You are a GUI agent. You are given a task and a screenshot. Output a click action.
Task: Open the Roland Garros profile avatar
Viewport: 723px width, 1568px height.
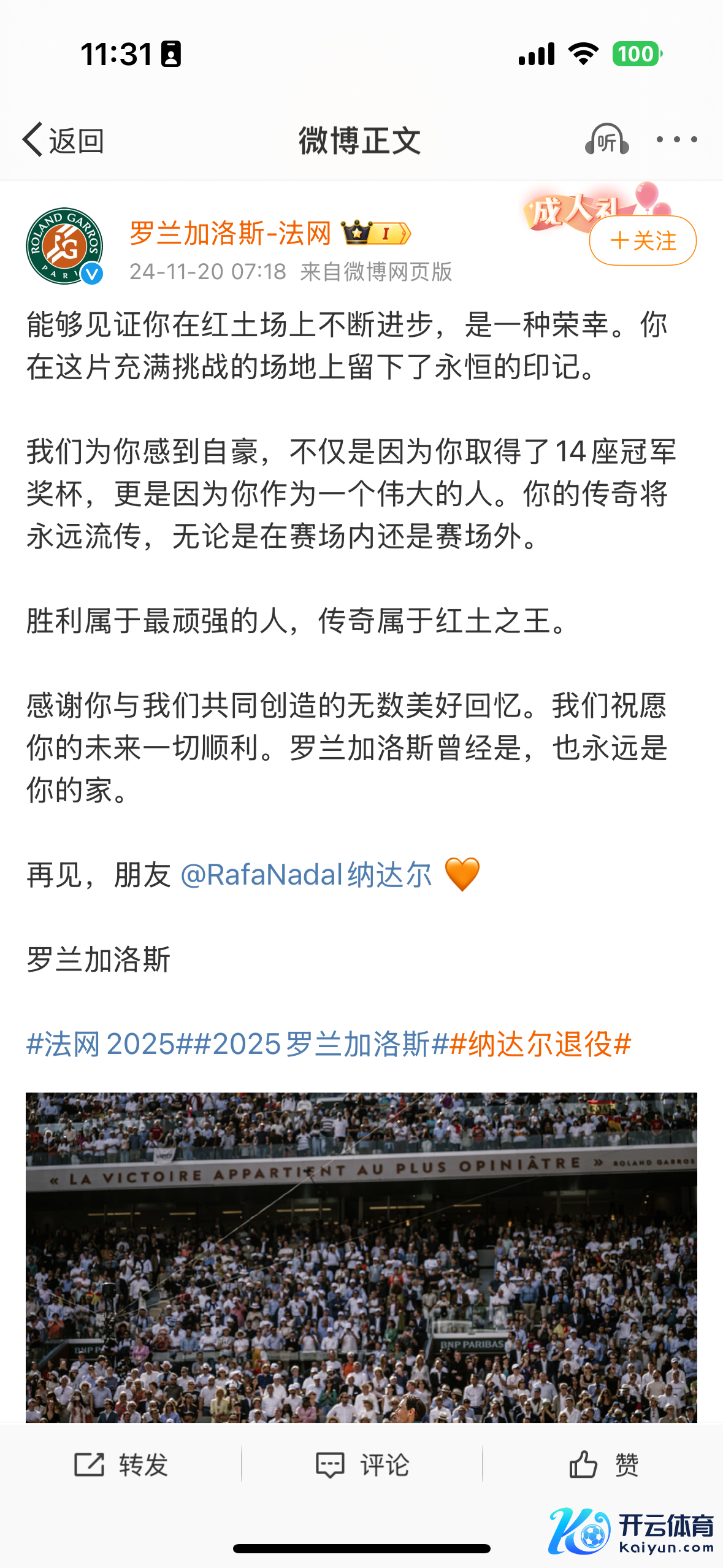(x=64, y=246)
